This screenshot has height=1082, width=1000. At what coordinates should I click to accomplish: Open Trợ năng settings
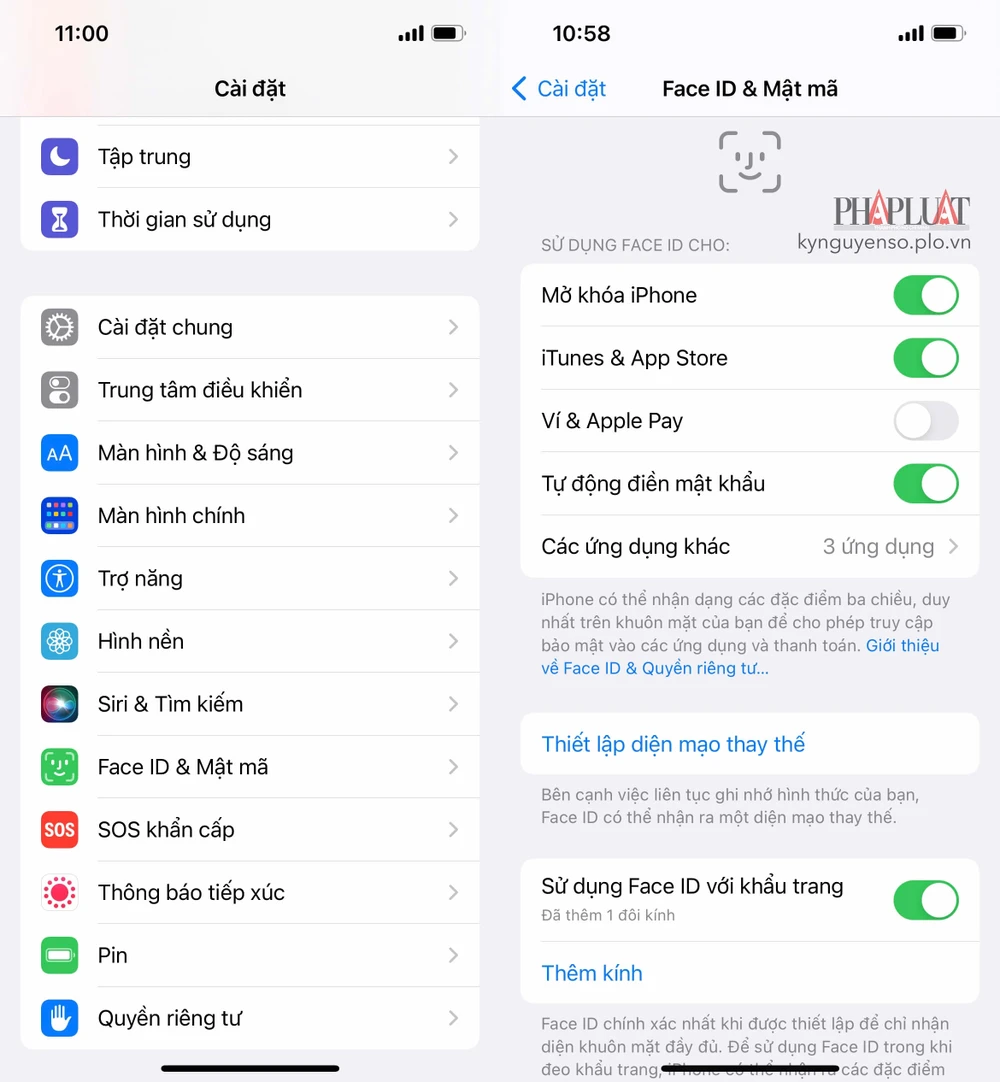click(250, 579)
